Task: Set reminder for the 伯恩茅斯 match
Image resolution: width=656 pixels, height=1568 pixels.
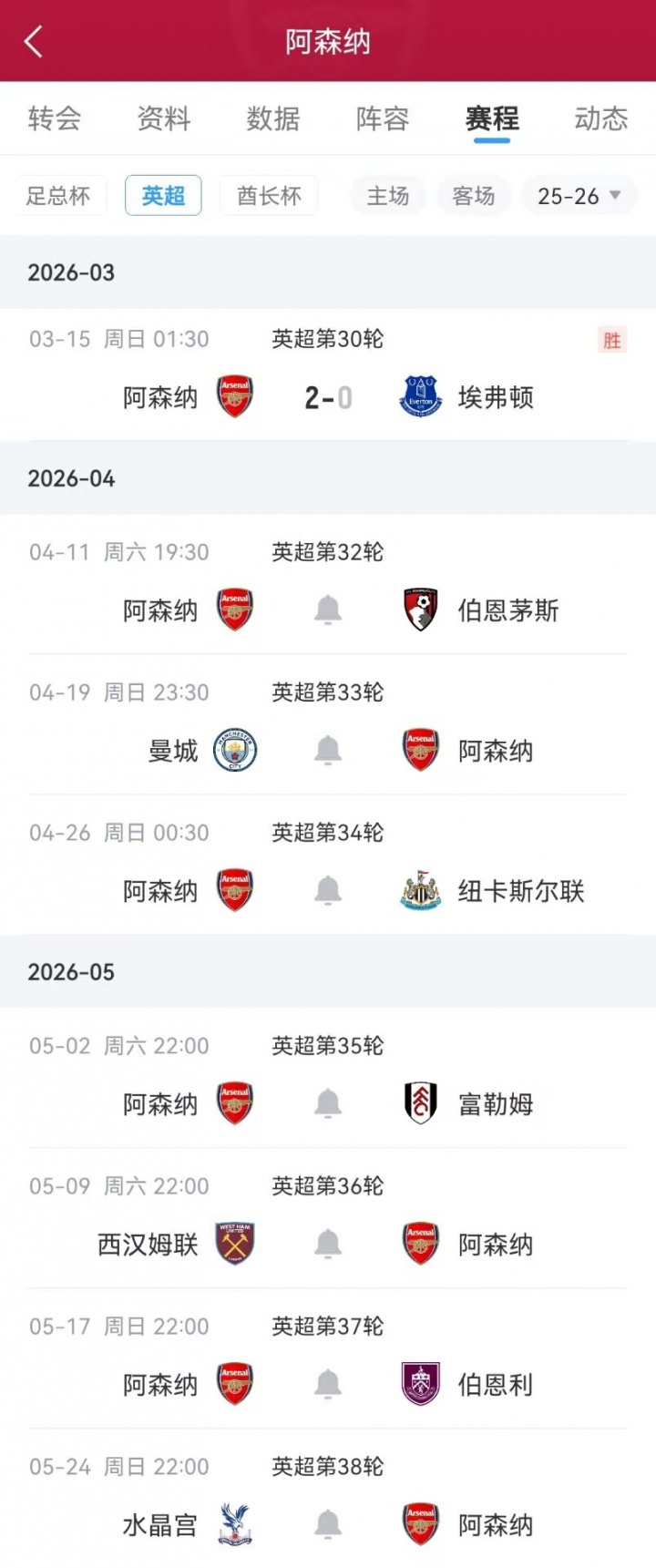Action: click(x=328, y=610)
